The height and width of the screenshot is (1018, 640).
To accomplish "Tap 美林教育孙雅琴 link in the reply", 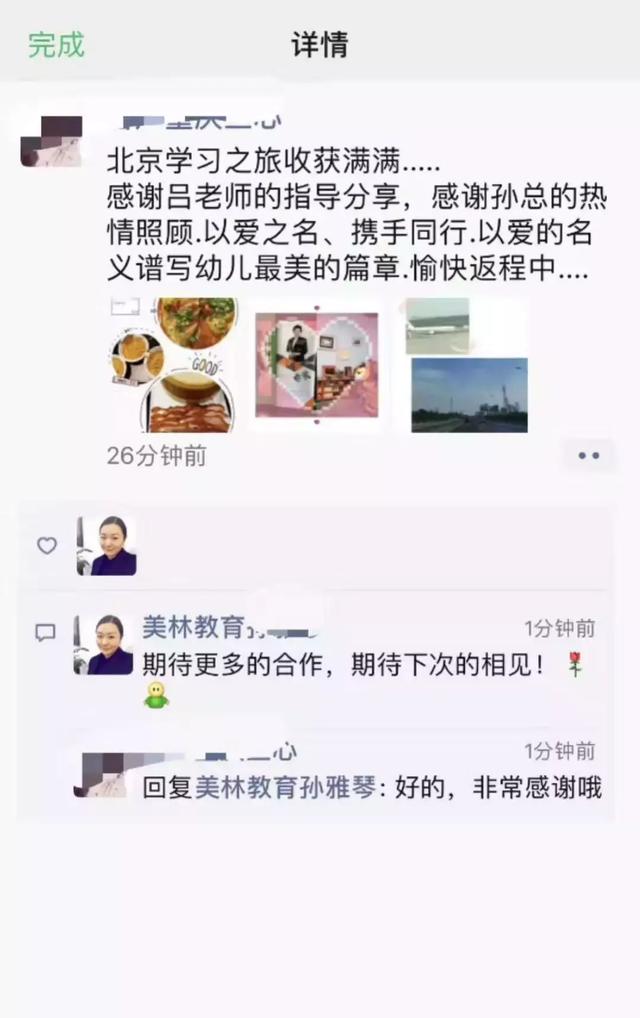I will [286, 788].
